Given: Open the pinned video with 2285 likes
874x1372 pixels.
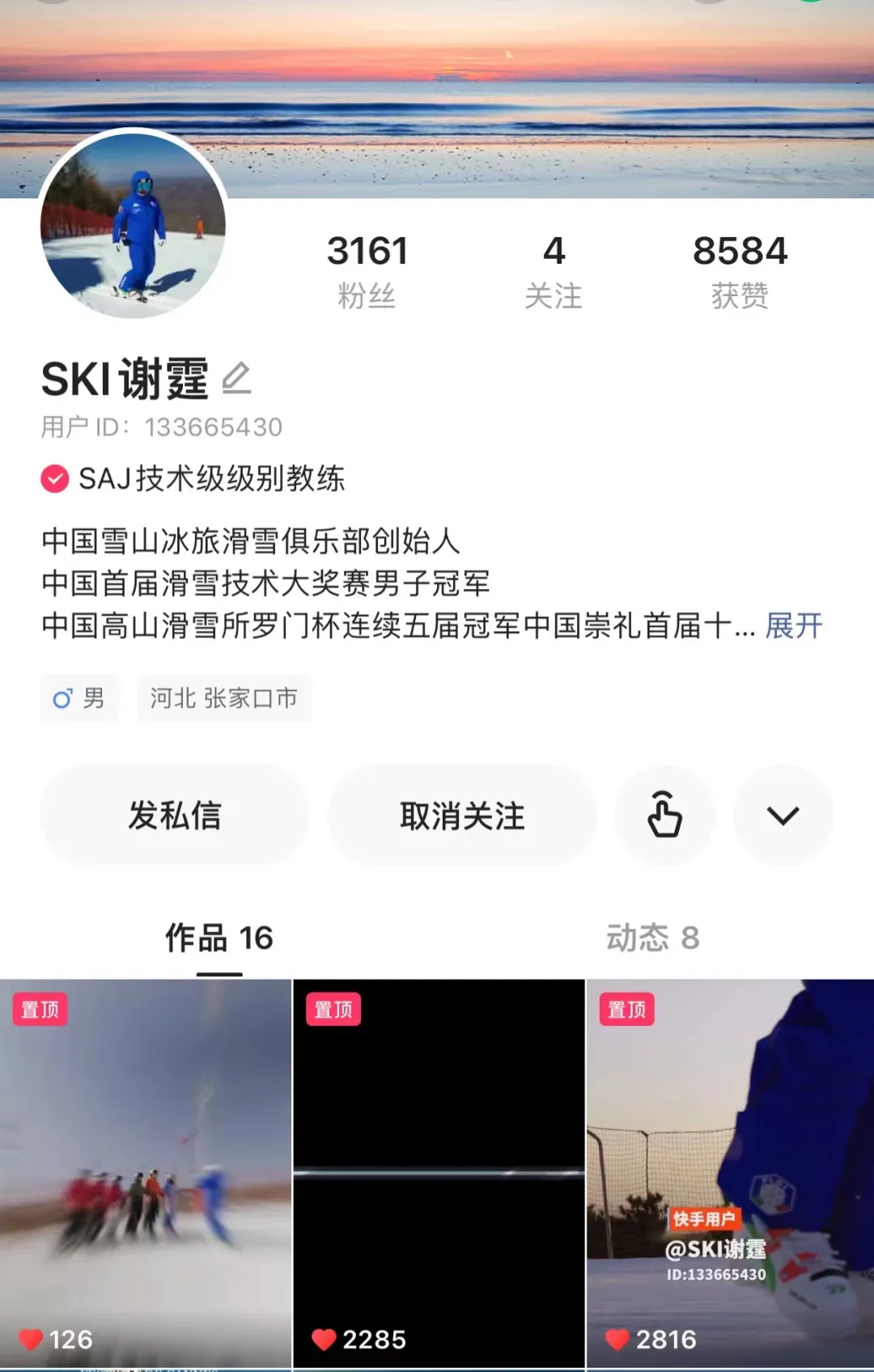Looking at the screenshot, I should tap(439, 1173).
